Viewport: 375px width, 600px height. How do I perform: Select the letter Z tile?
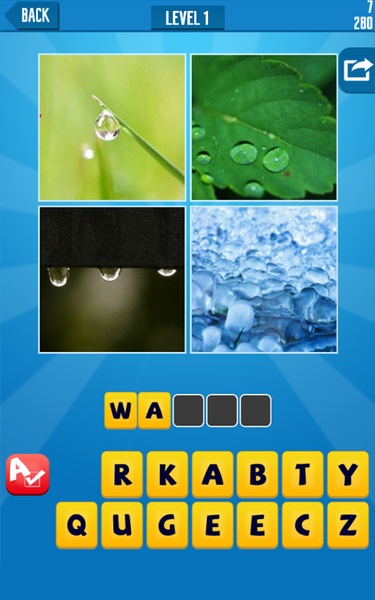click(x=348, y=525)
